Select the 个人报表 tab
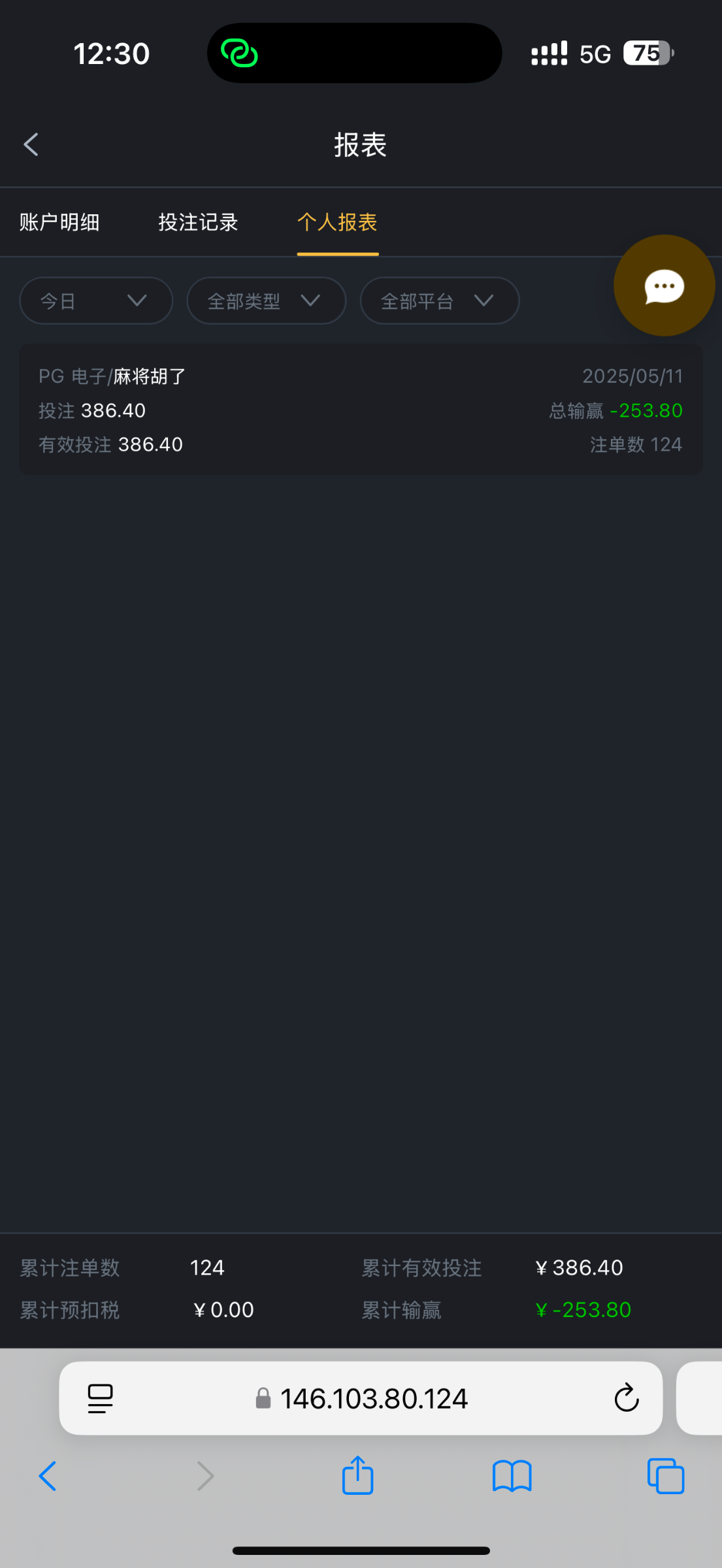The height and width of the screenshot is (1568, 722). tap(337, 222)
